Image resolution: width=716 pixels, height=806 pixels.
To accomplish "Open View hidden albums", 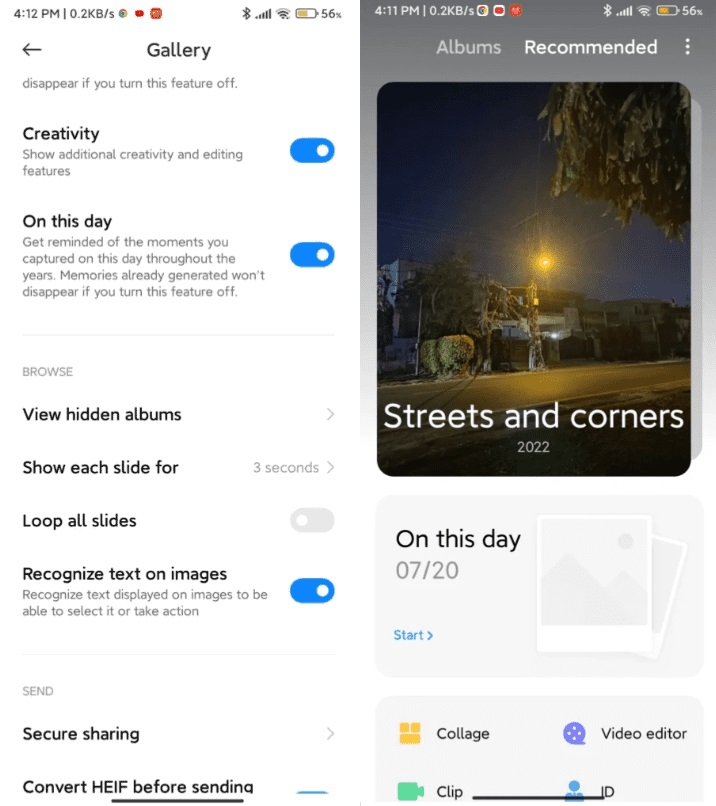I will pos(178,414).
